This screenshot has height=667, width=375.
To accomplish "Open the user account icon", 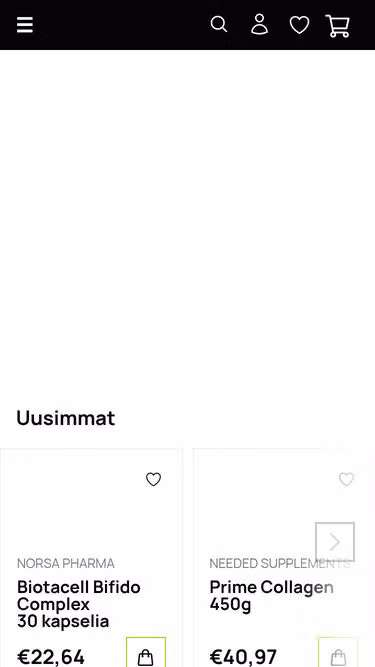I will [259, 24].
